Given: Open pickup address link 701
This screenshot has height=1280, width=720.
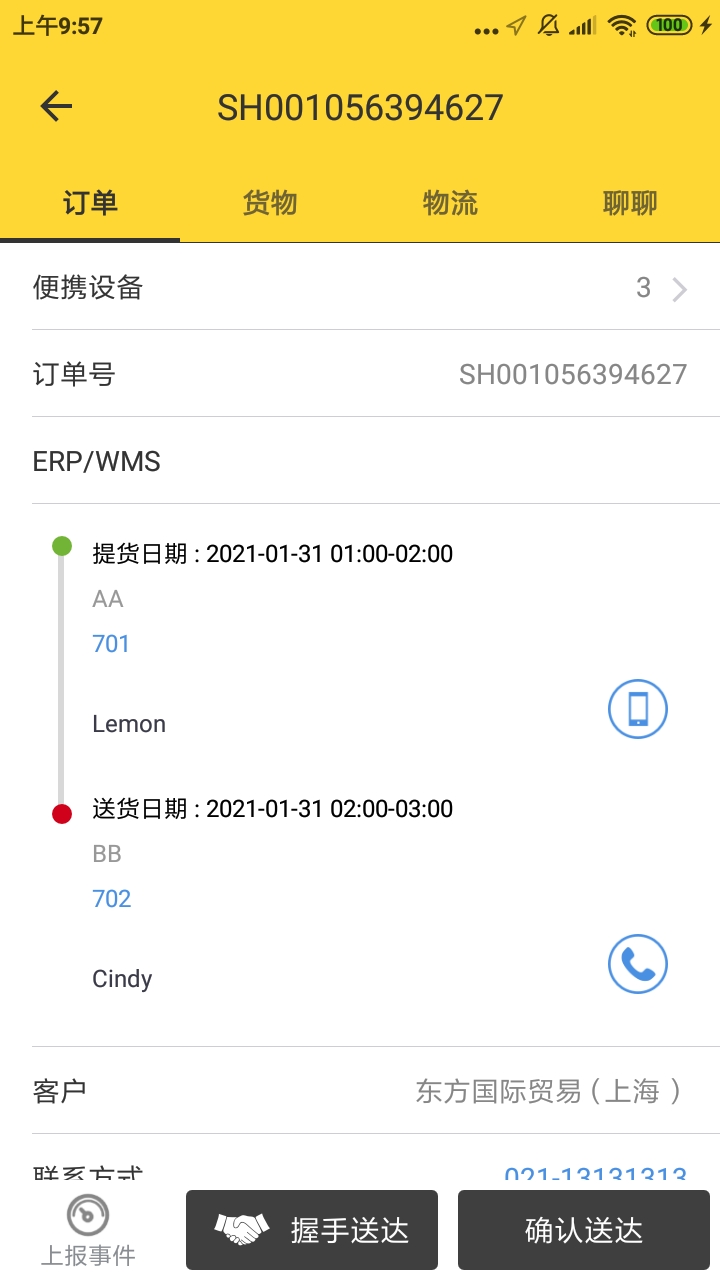Looking at the screenshot, I should pos(111,643).
